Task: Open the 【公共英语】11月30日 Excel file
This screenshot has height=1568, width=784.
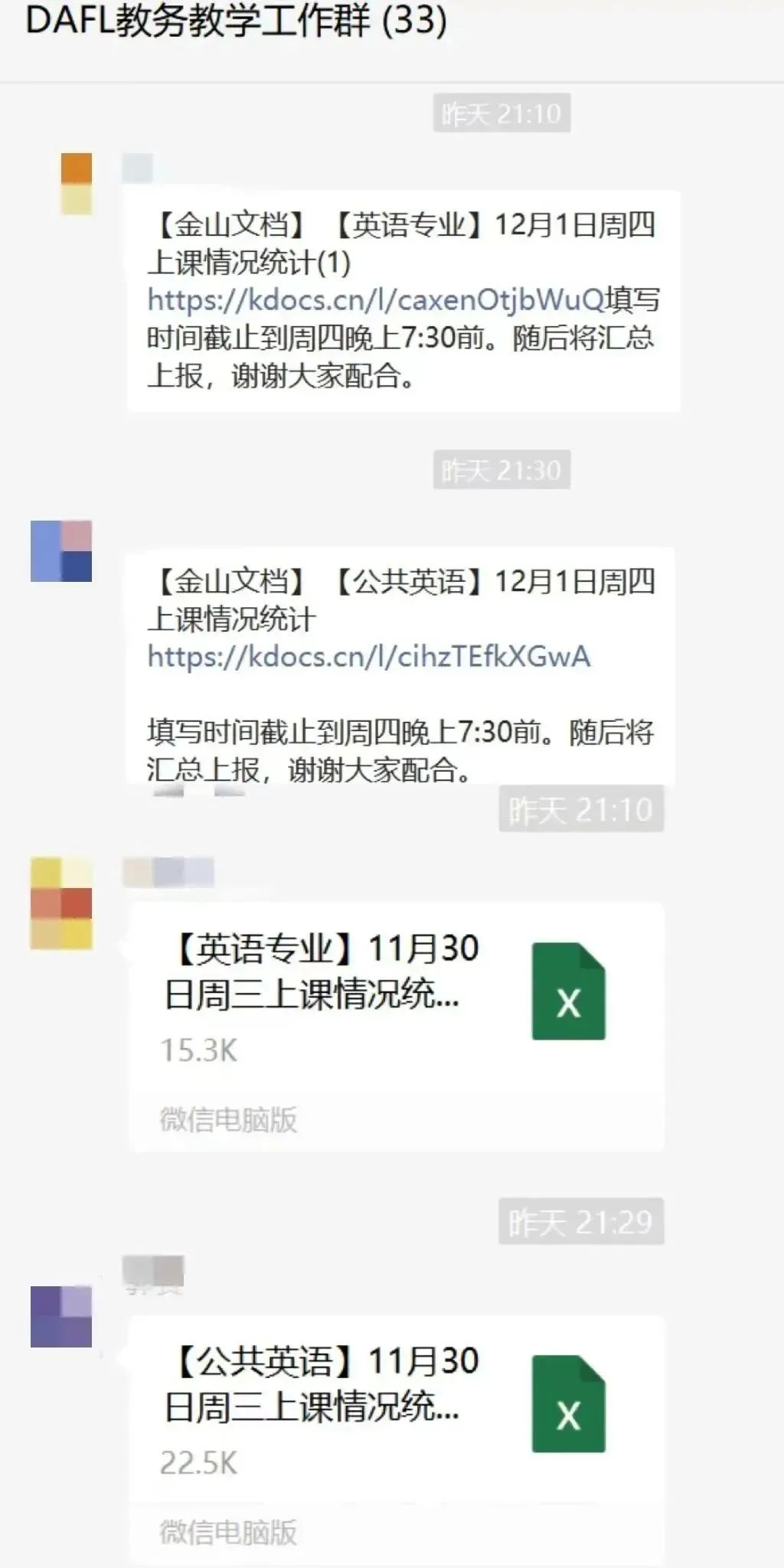Action: 397,1439
